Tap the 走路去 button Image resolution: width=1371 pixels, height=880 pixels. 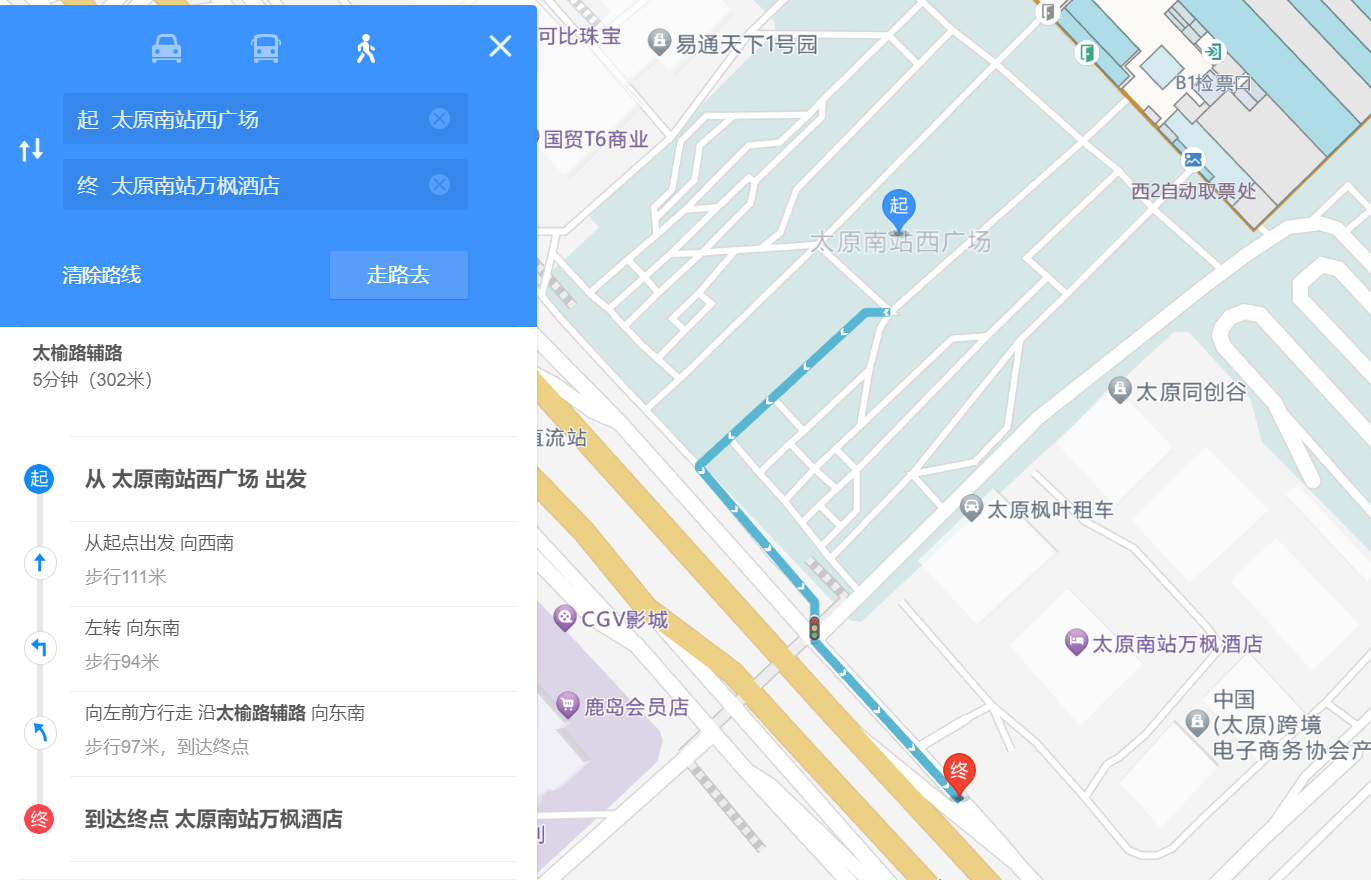pyautogui.click(x=398, y=275)
